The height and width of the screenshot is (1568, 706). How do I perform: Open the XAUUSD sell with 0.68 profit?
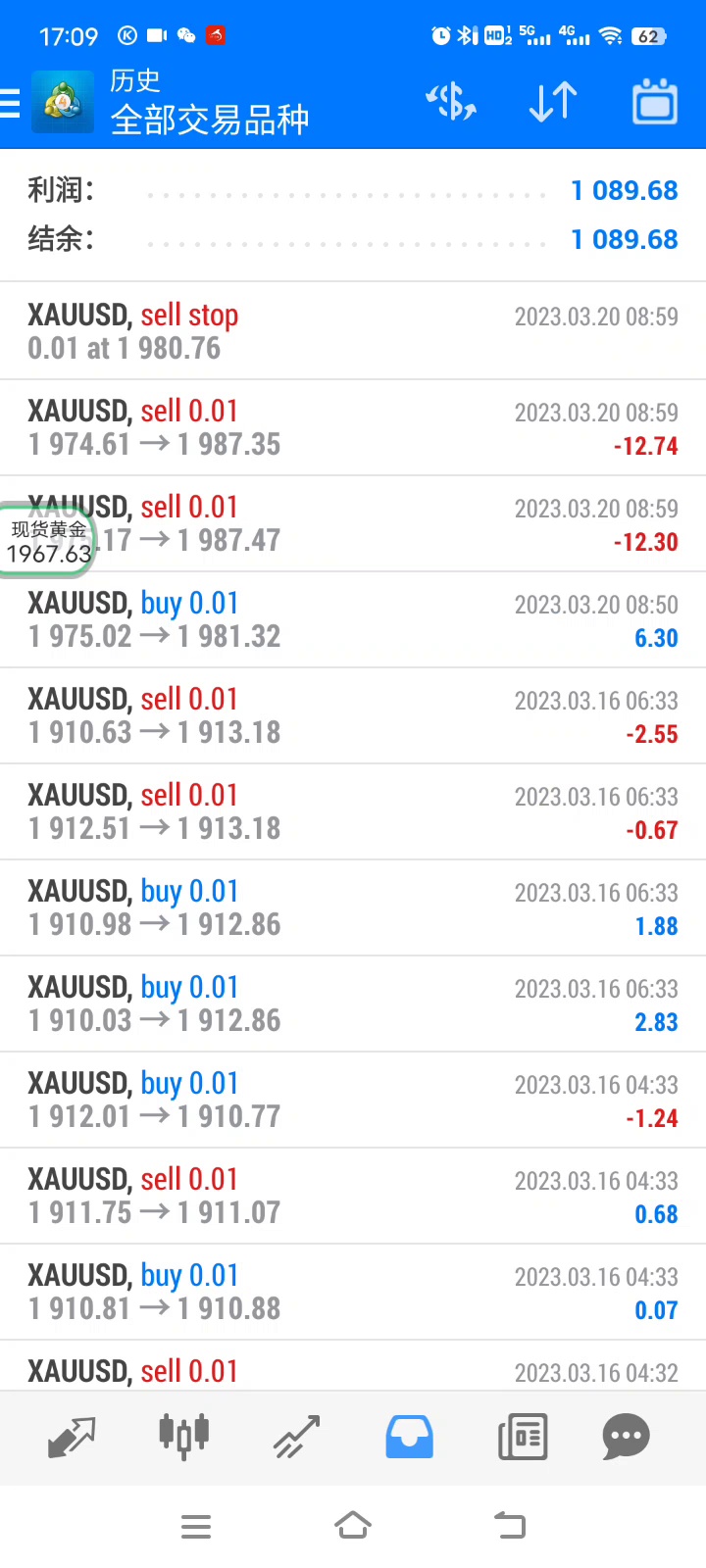353,1196
